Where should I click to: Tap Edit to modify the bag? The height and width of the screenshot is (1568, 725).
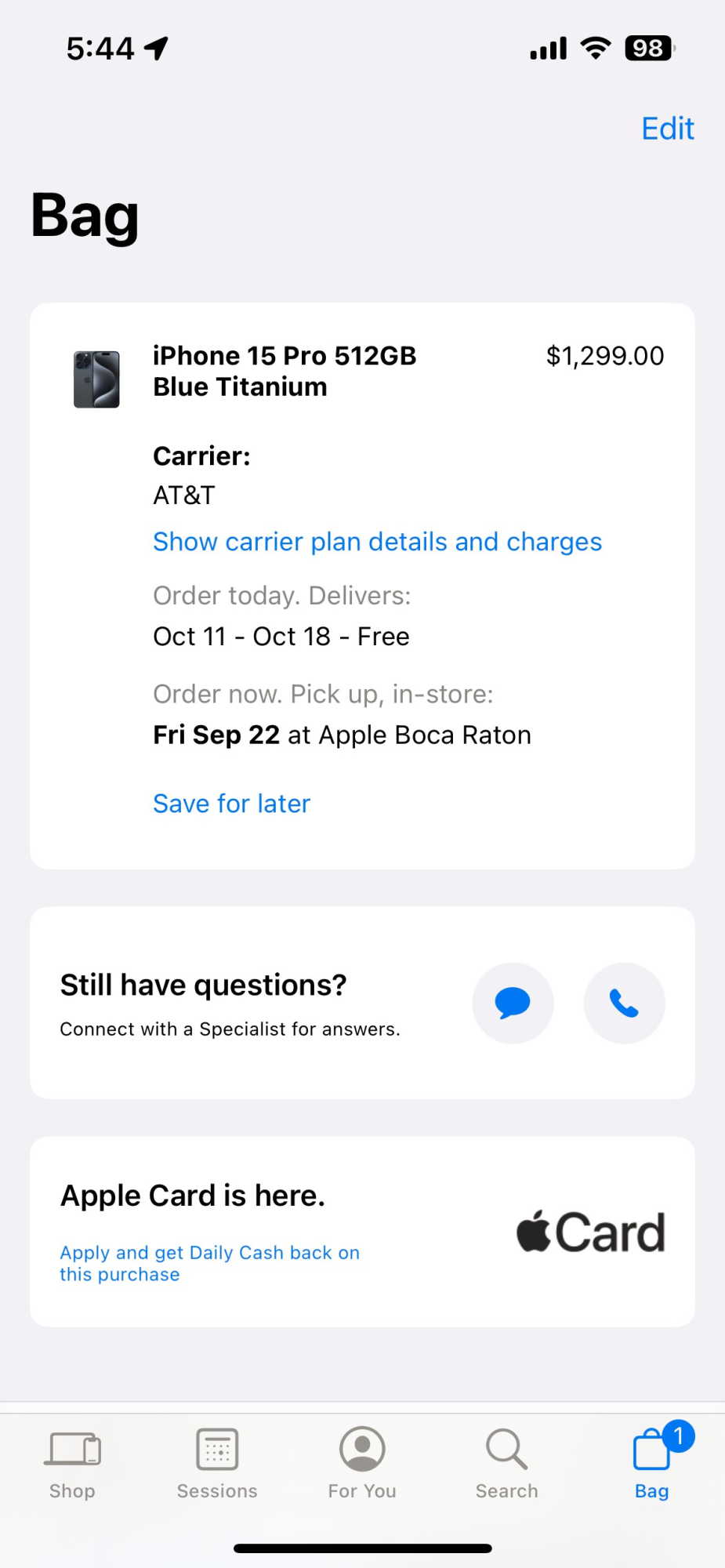(x=667, y=129)
